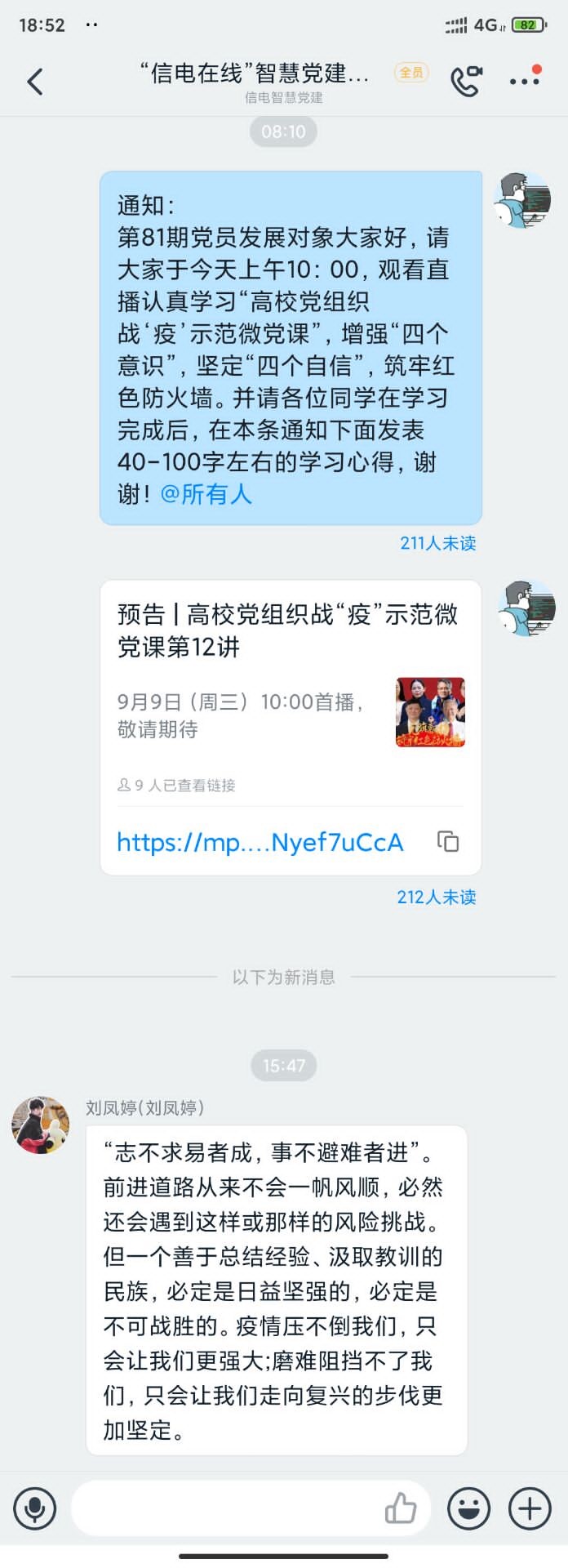Tap the voice input microphone
Viewport: 568px width, 1568px height.
coord(34,1508)
